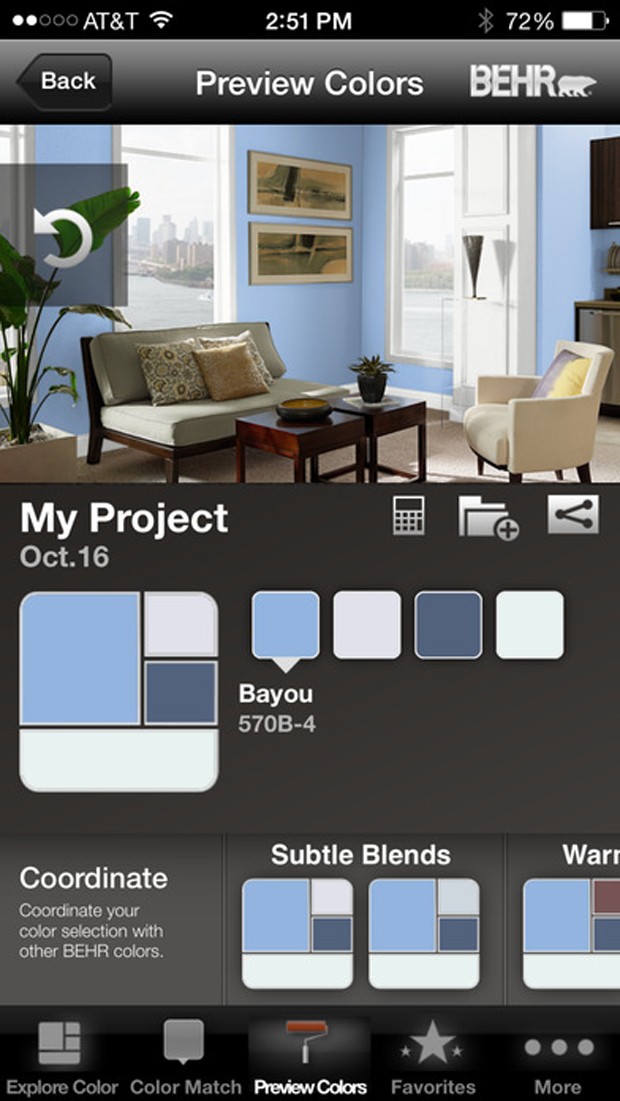Select the Bayou light blue swatch
The height and width of the screenshot is (1101, 620).
coord(286,625)
